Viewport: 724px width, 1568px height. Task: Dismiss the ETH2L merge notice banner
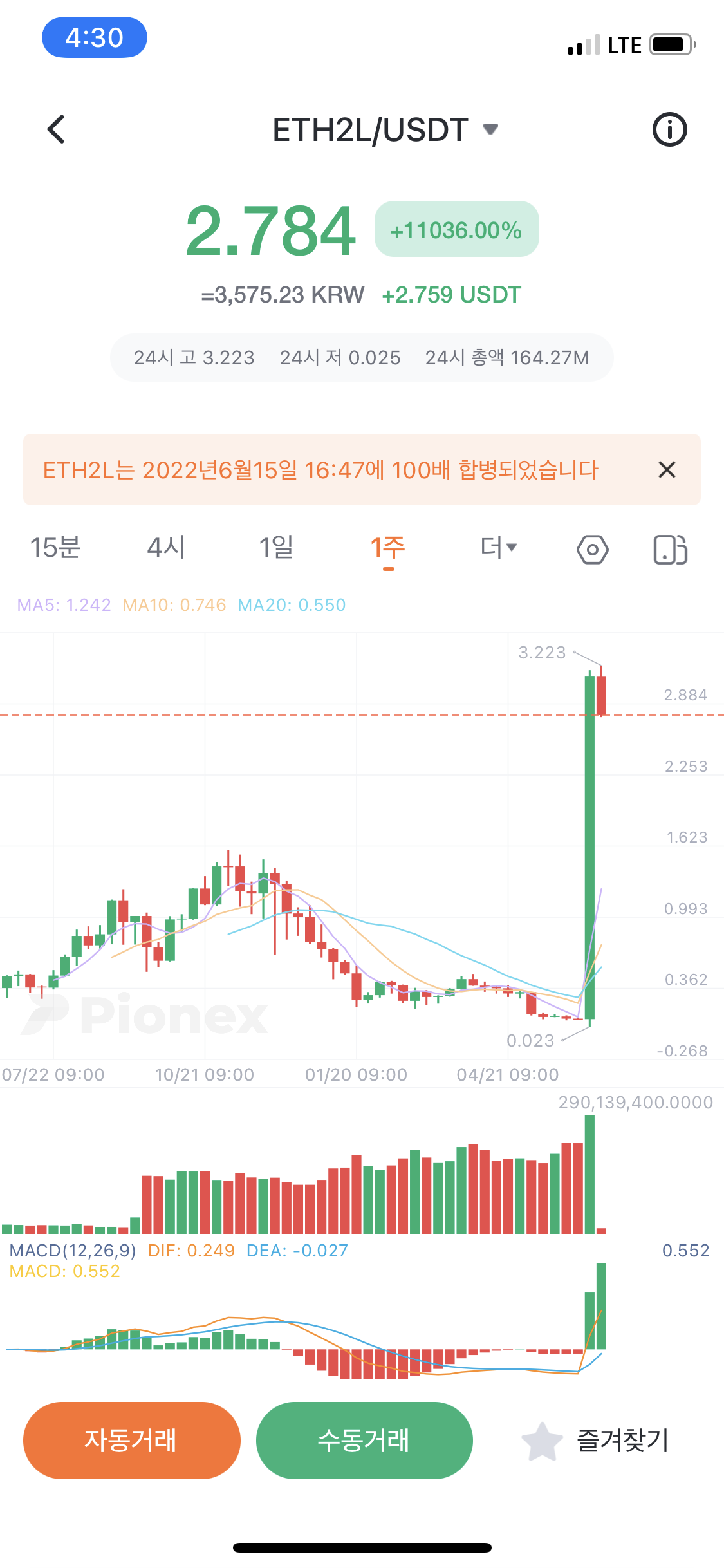(x=667, y=470)
